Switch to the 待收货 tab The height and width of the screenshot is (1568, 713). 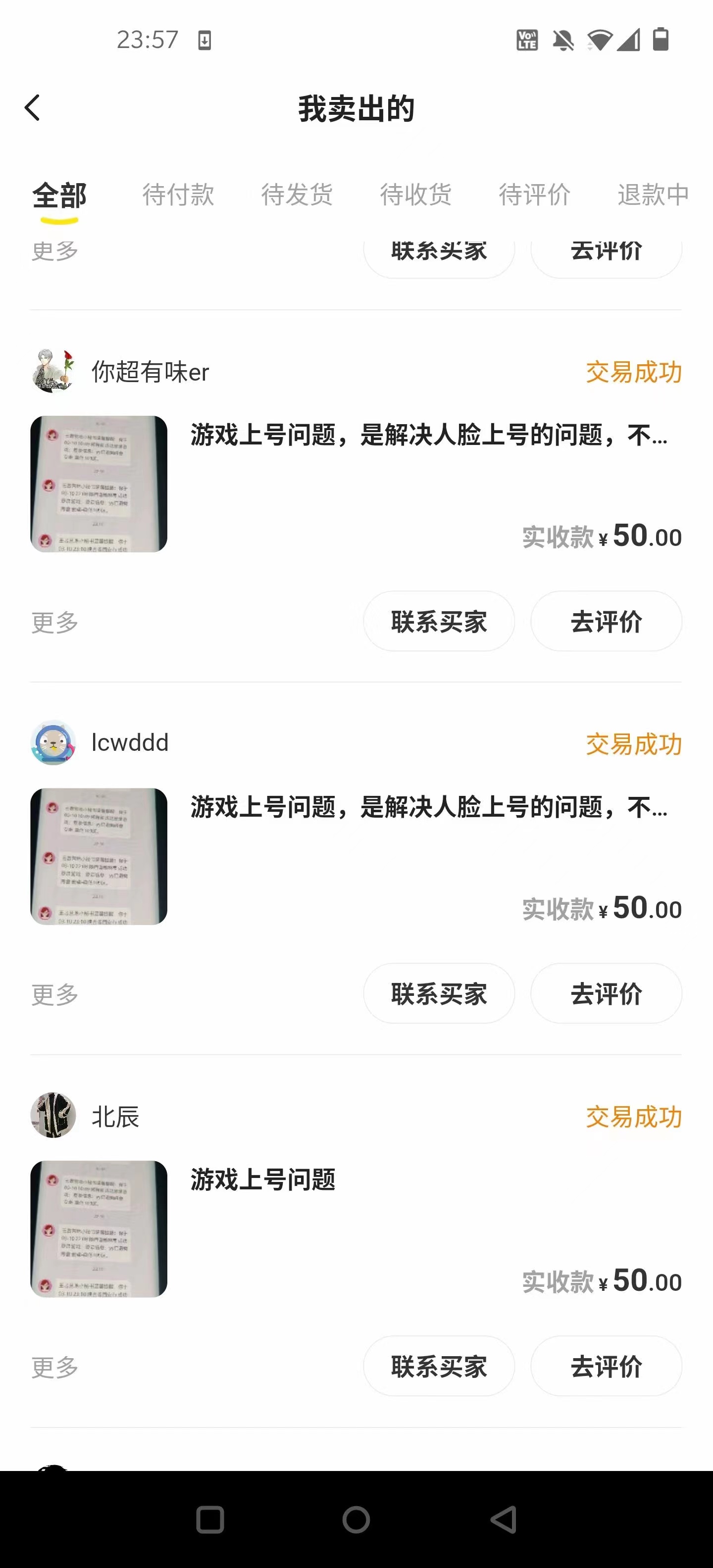click(x=416, y=196)
